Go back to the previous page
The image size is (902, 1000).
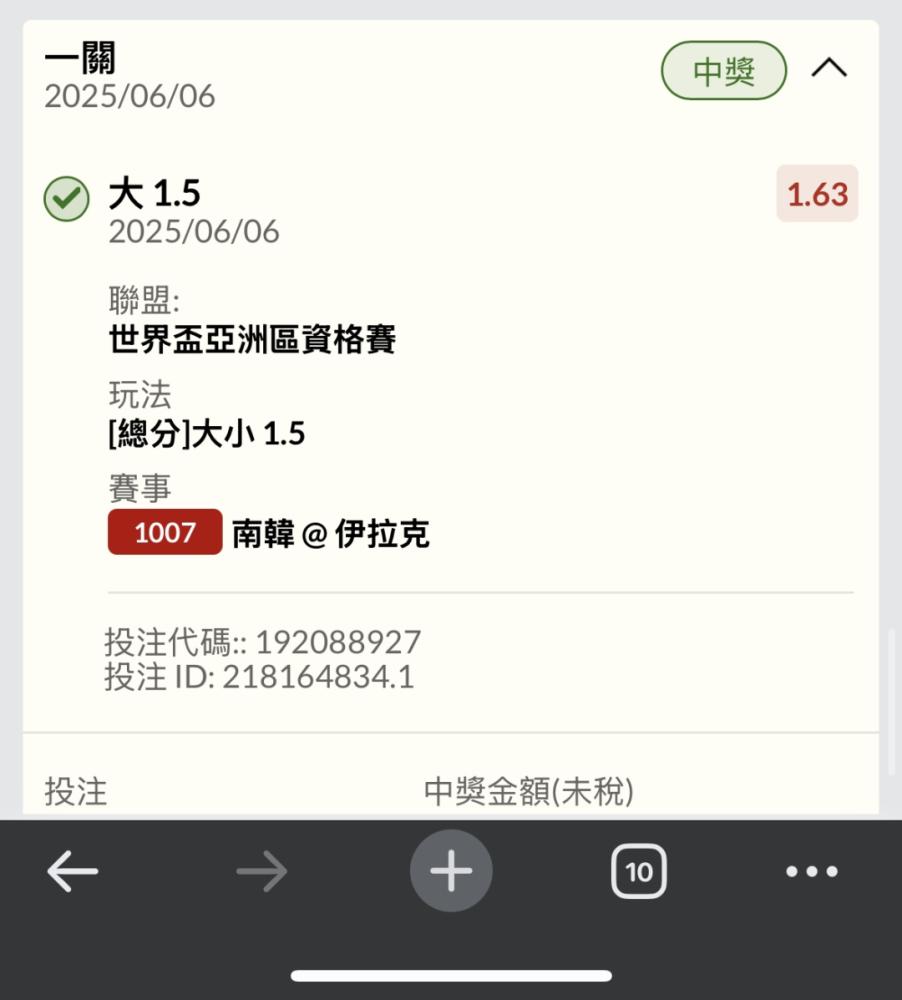pos(72,872)
